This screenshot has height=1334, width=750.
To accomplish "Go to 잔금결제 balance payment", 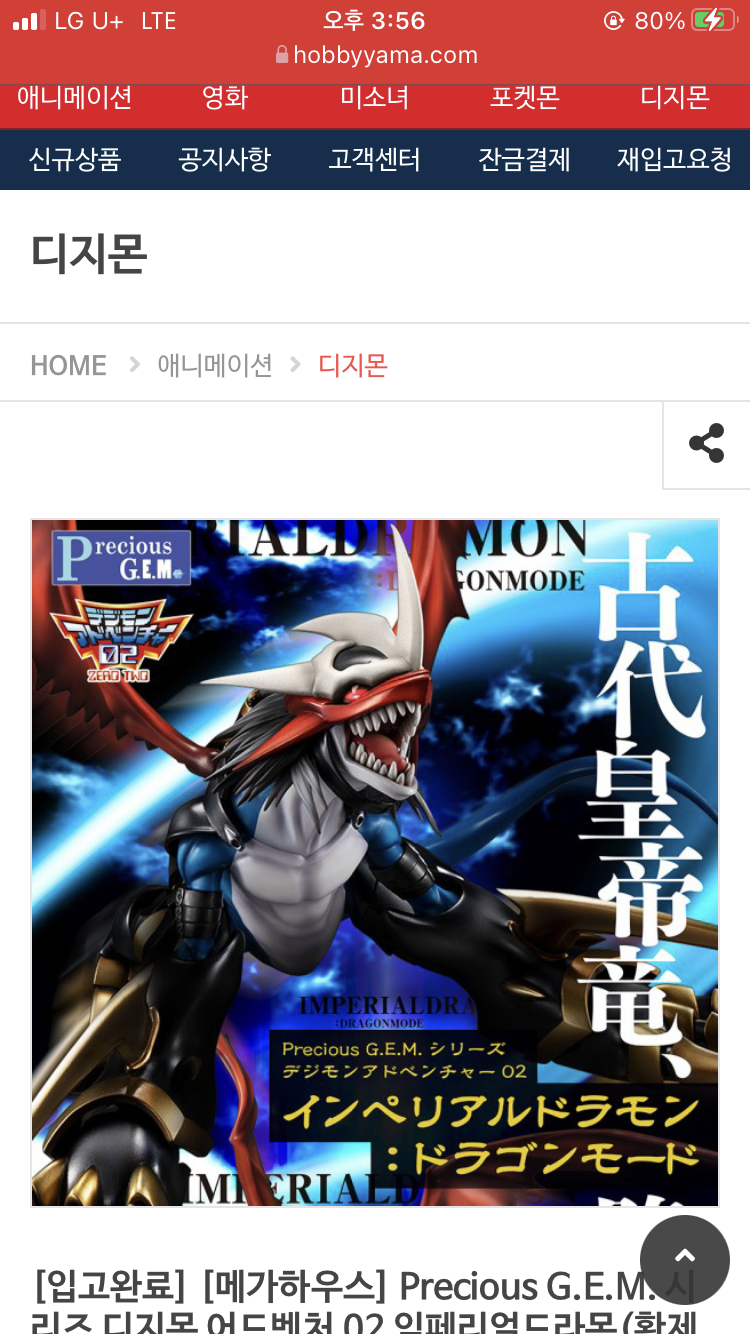I will point(525,159).
